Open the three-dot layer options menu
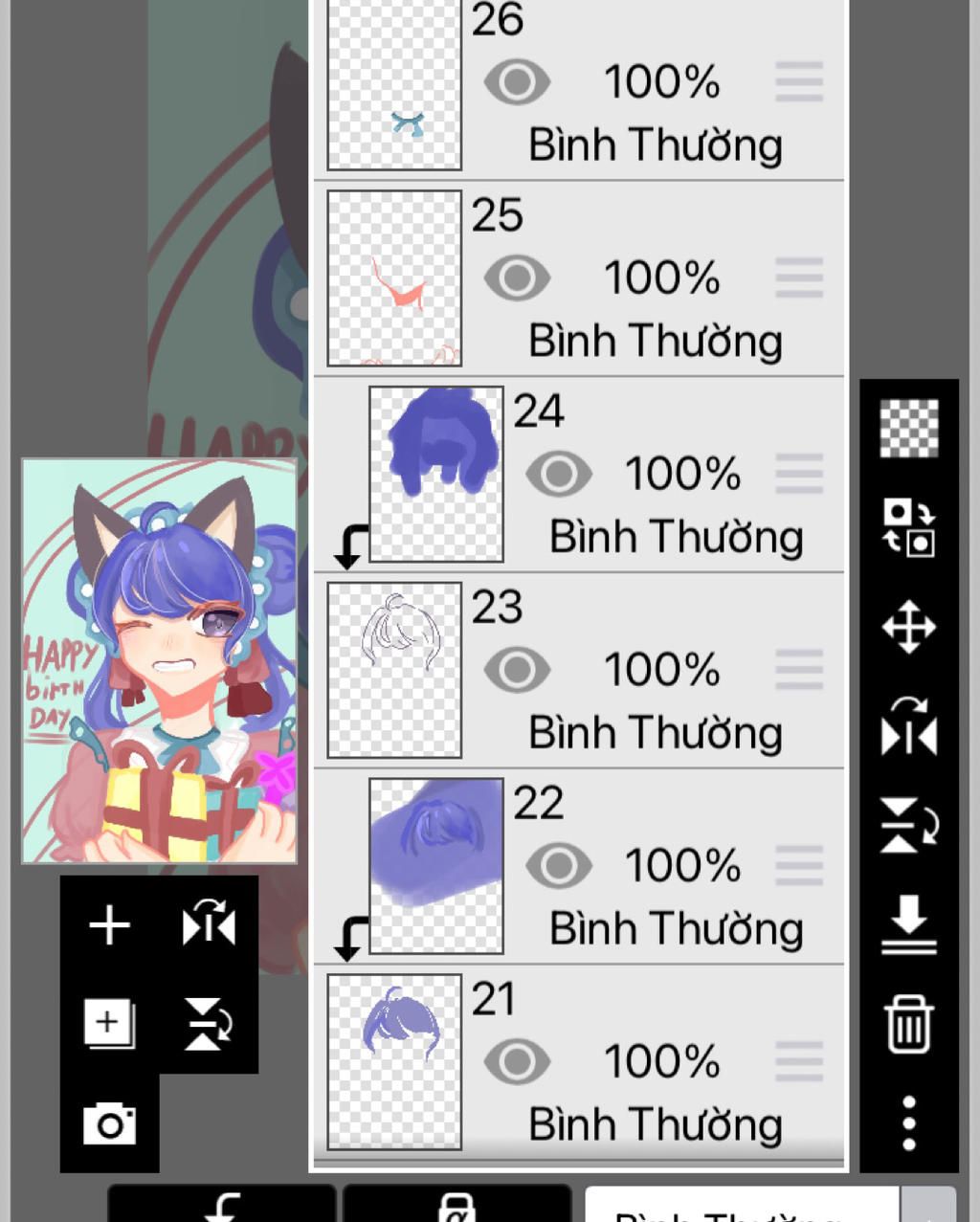Screen dimensions: 980x1222 pyautogui.click(x=908, y=1123)
